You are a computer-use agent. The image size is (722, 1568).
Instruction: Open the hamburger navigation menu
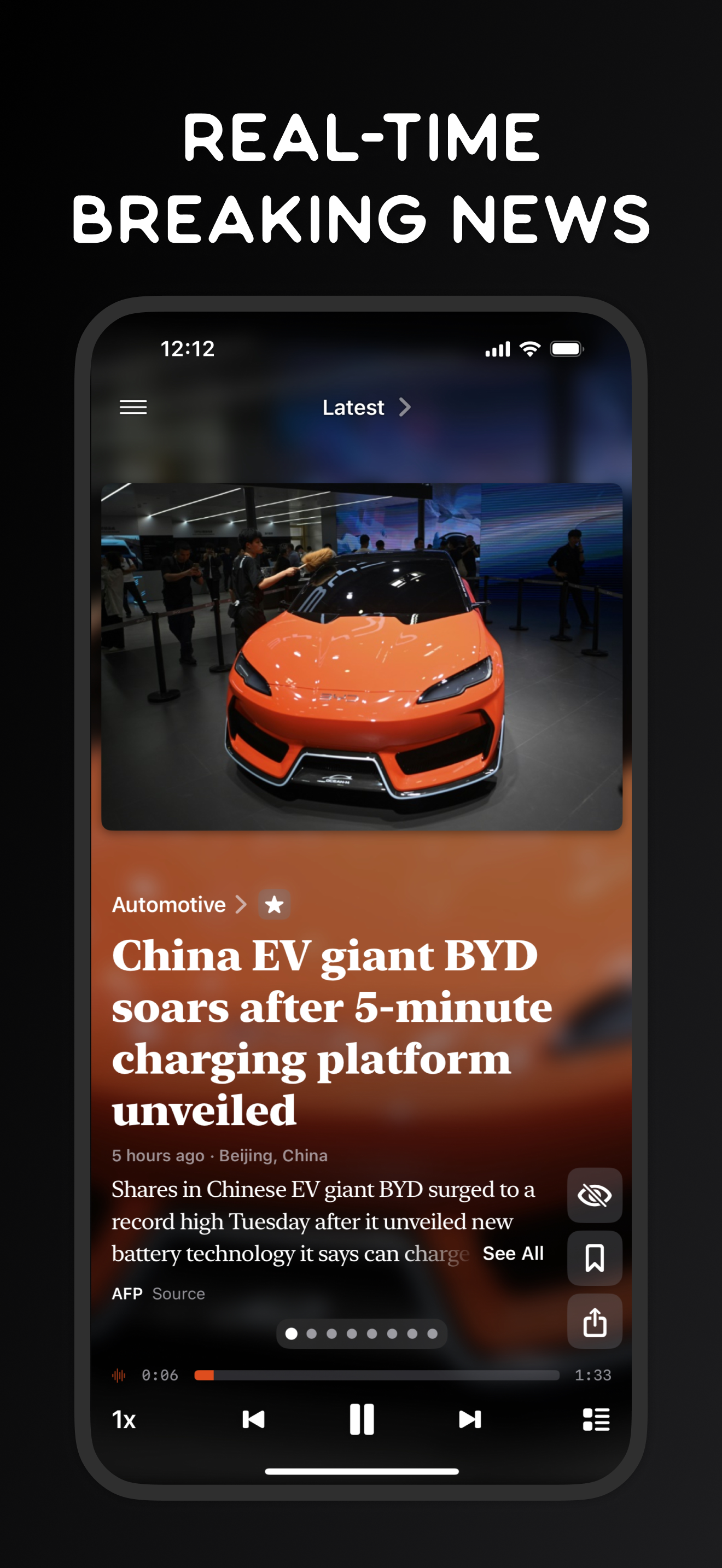coord(133,407)
